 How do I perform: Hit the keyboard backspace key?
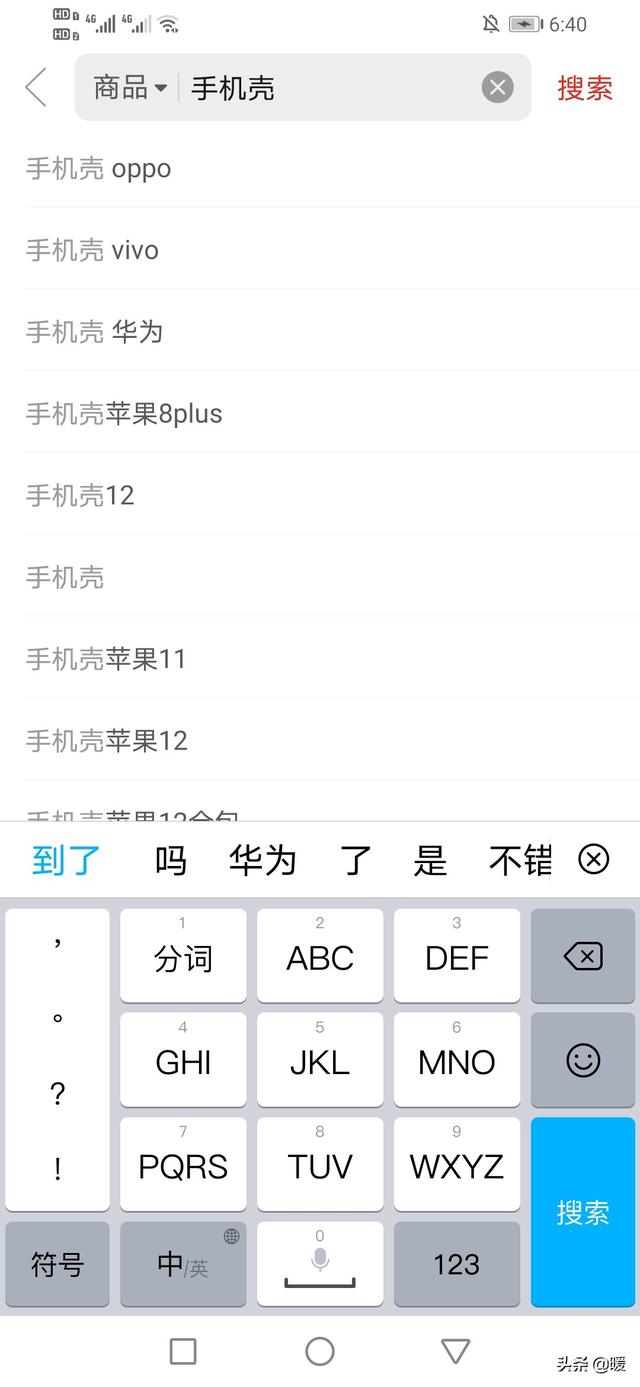click(583, 957)
